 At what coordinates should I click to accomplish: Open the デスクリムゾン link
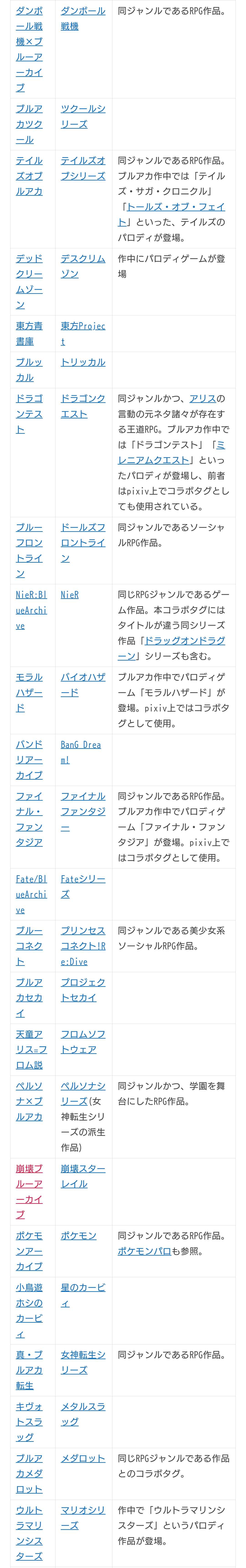83,266
